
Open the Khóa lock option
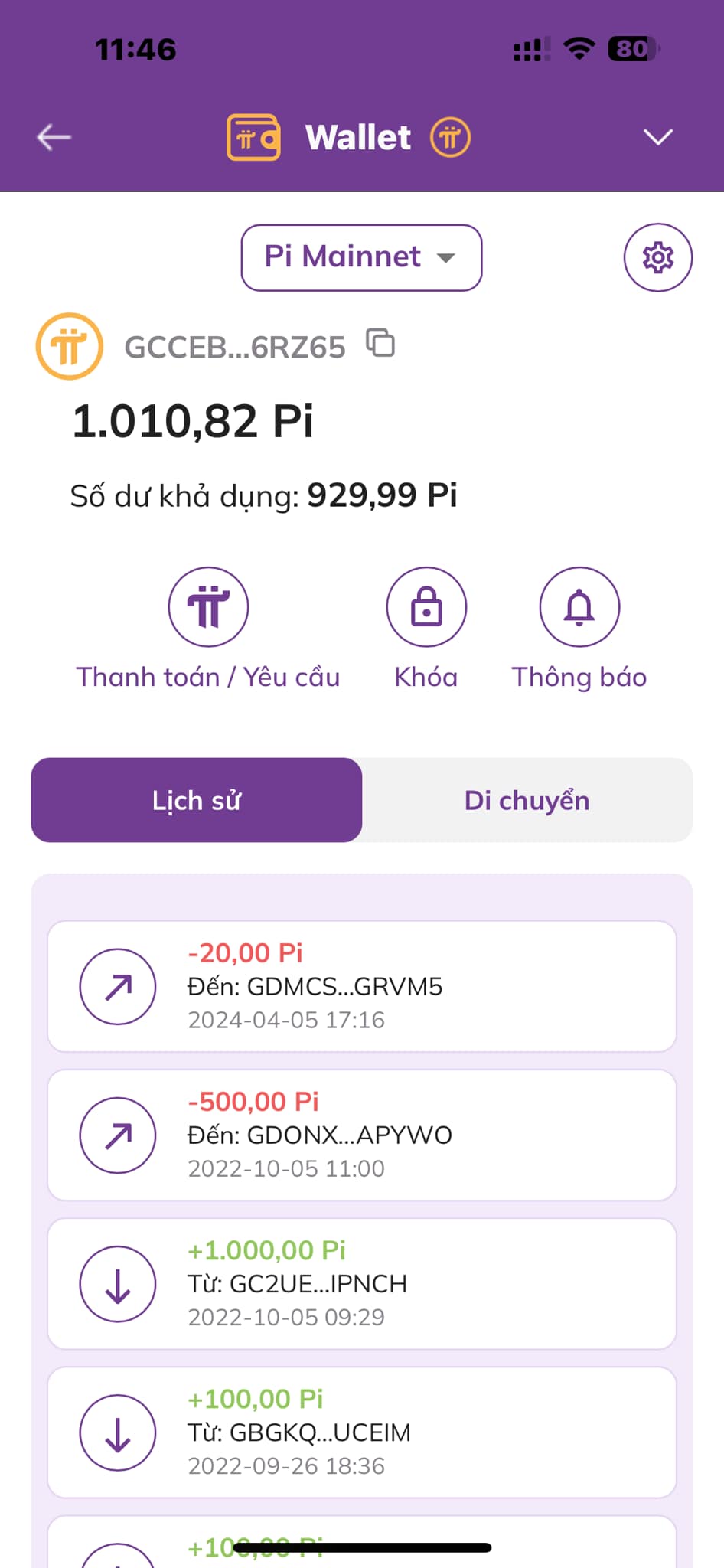coord(426,629)
